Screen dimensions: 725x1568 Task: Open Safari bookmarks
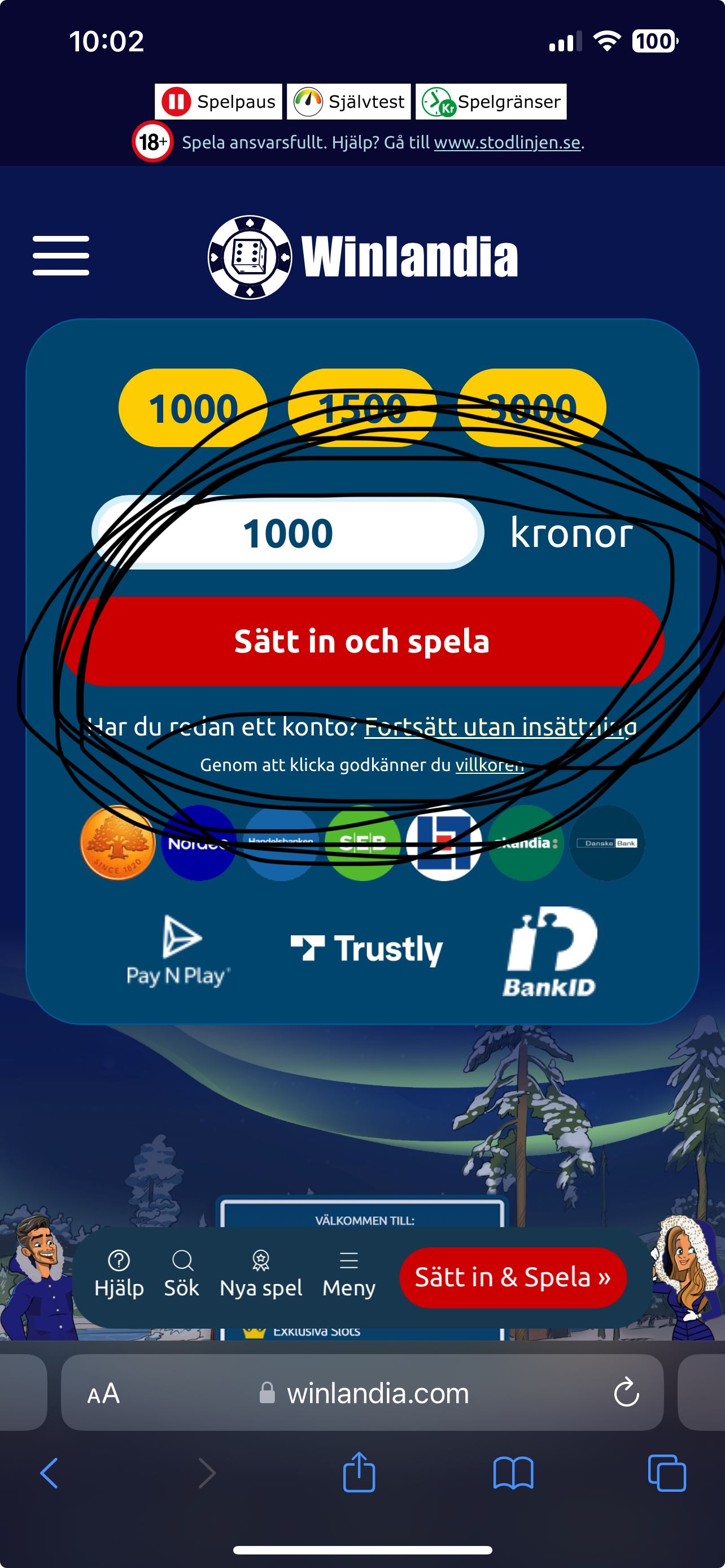513,1473
